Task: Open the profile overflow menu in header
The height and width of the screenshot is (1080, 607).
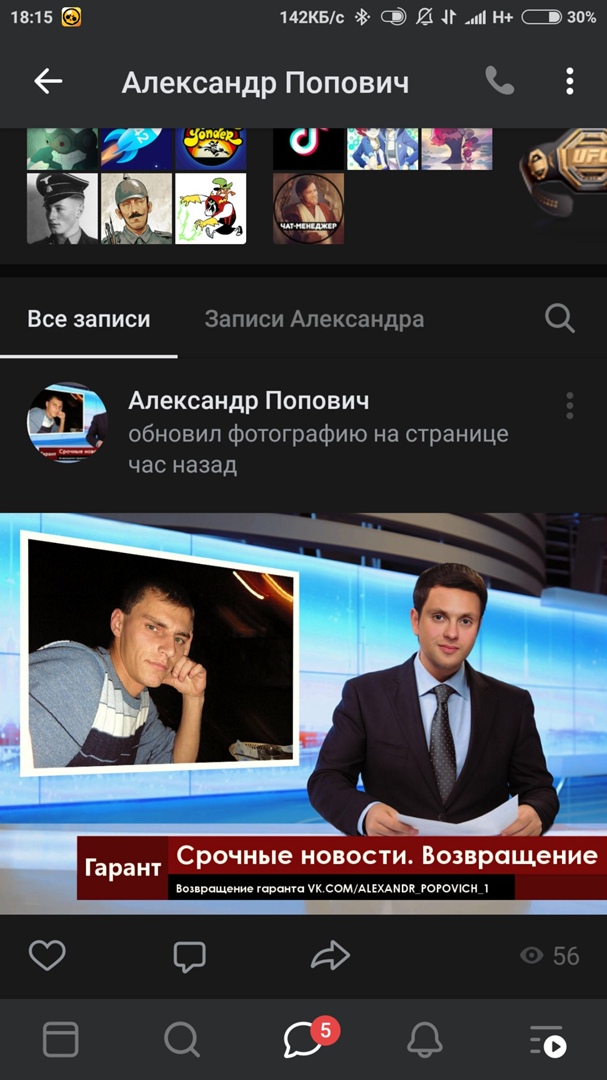Action: 569,81
